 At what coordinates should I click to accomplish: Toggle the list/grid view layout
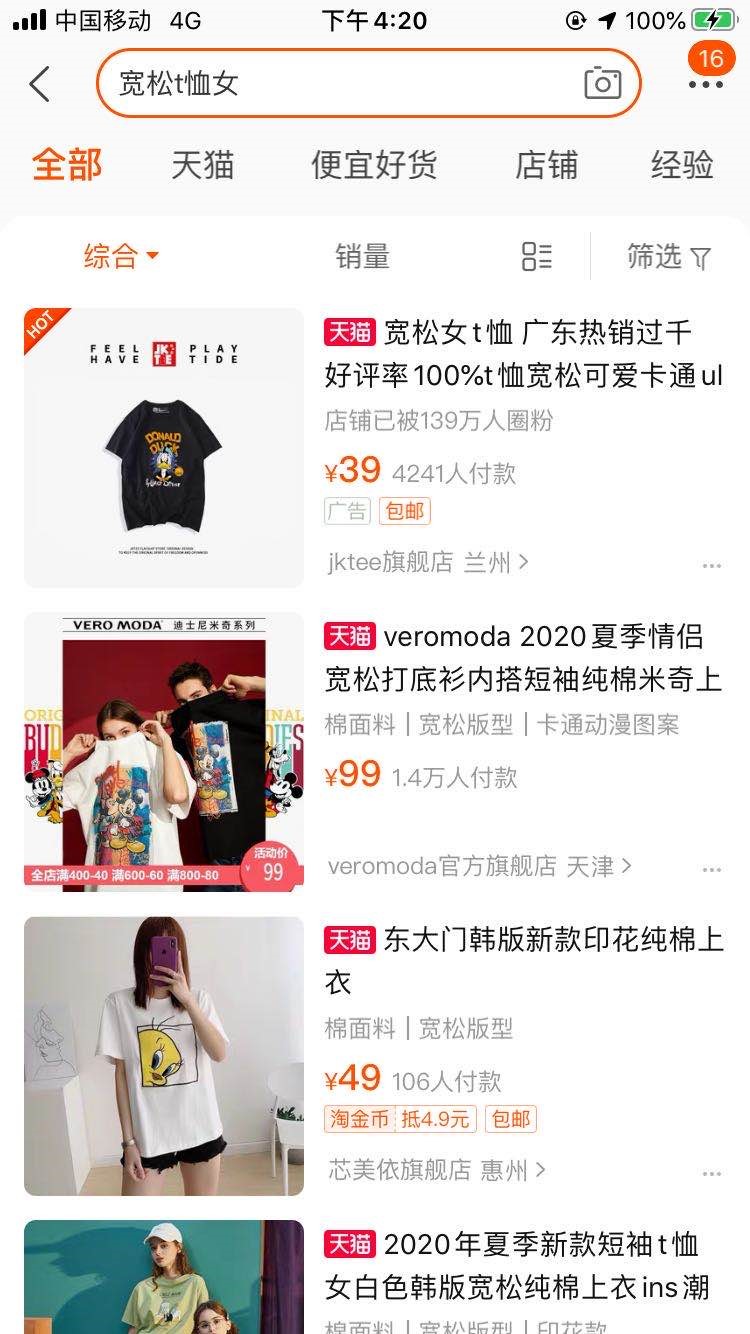coord(537,257)
